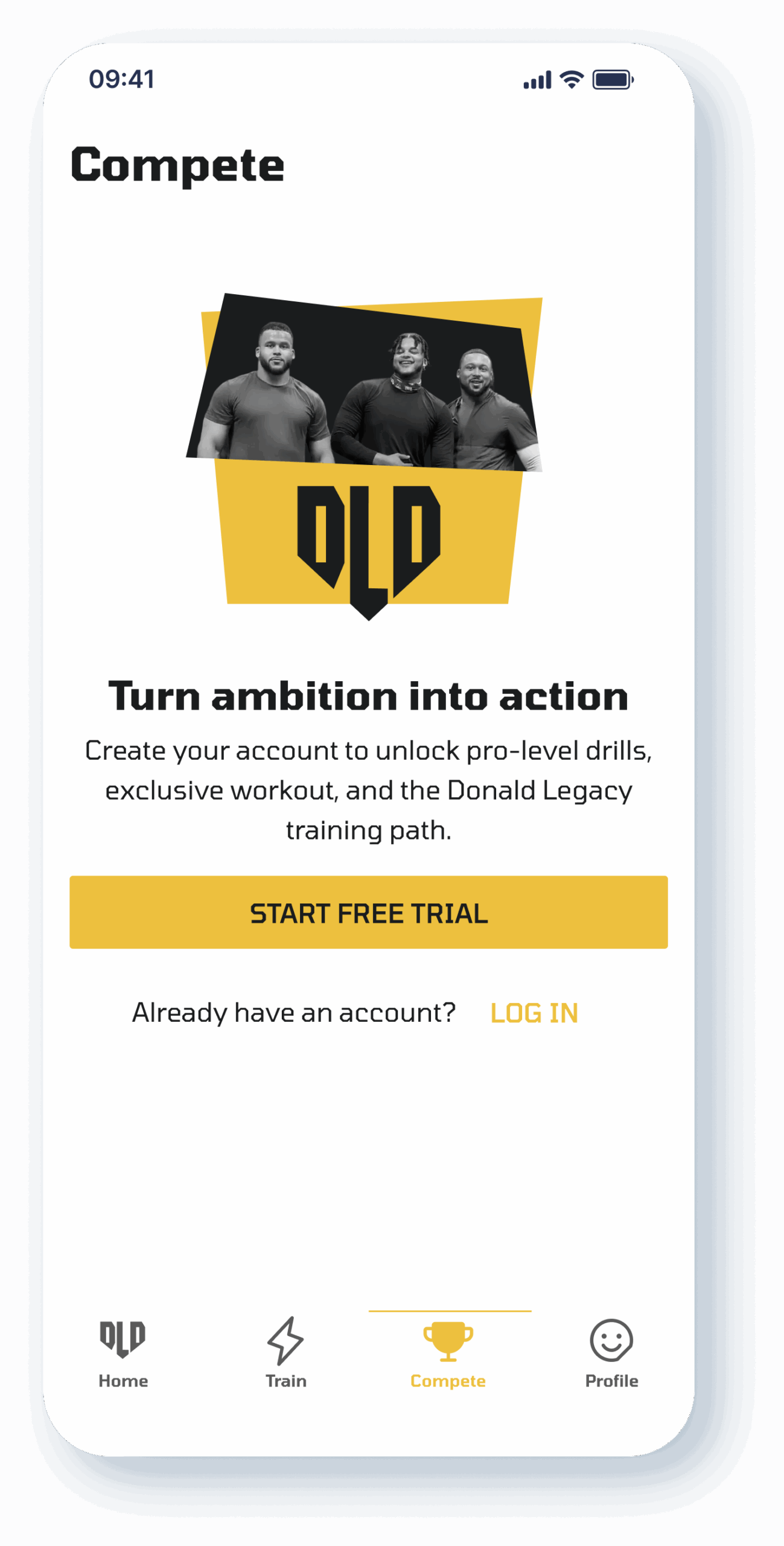
Task: Go to the Train tab
Action: (x=286, y=1353)
